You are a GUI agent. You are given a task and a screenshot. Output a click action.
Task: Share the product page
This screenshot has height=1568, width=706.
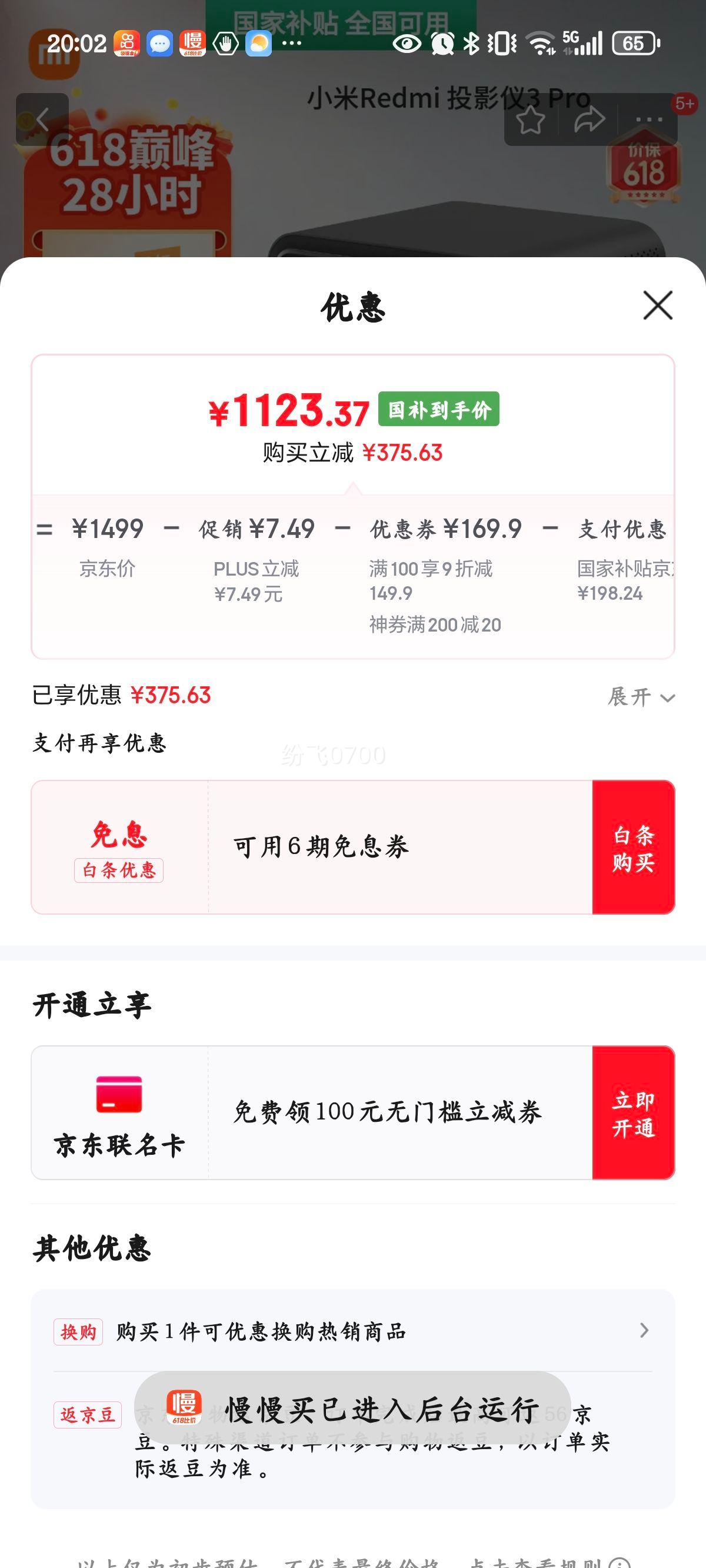[x=589, y=119]
